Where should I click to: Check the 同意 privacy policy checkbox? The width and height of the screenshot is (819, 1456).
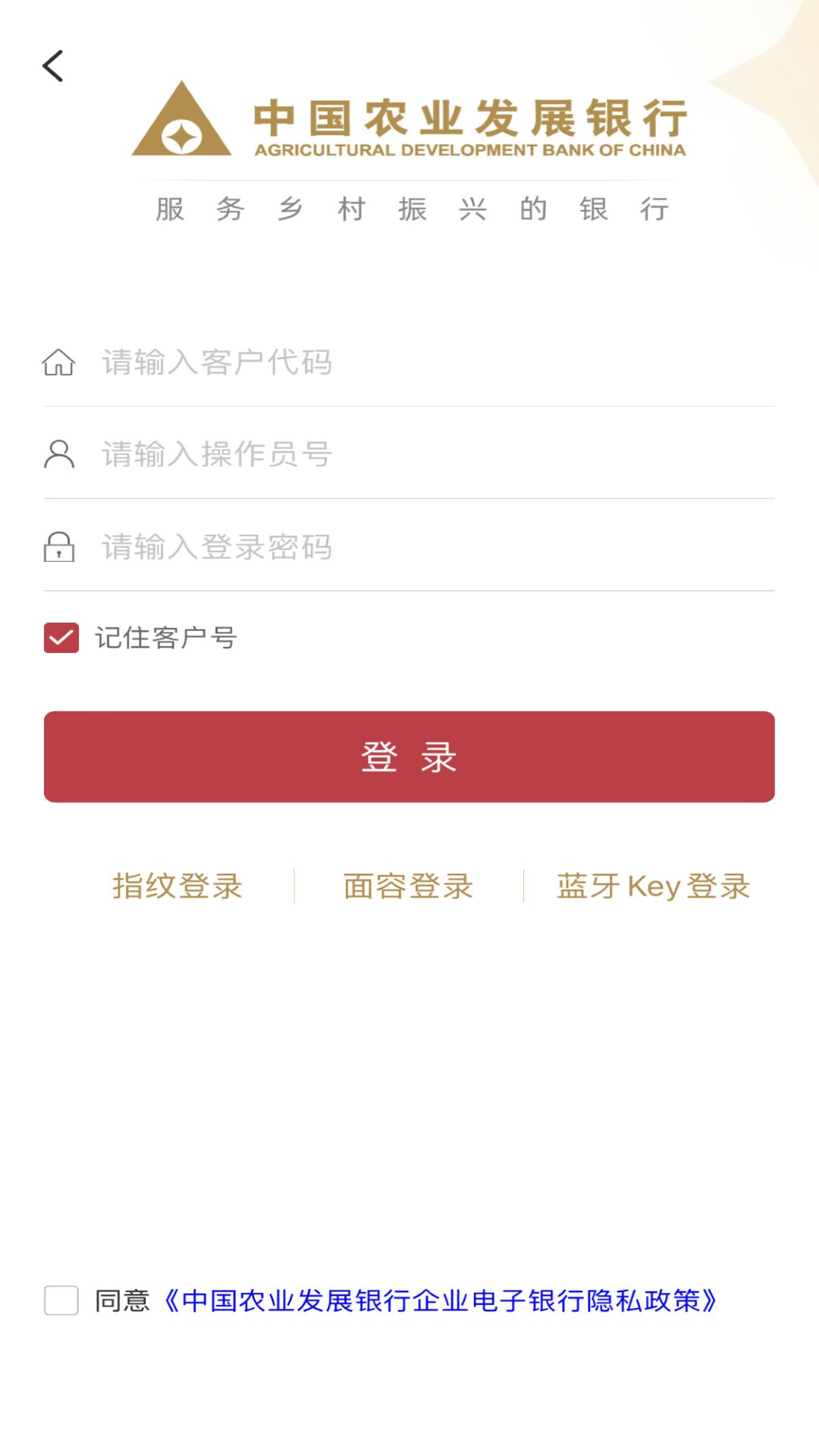pyautogui.click(x=61, y=1301)
